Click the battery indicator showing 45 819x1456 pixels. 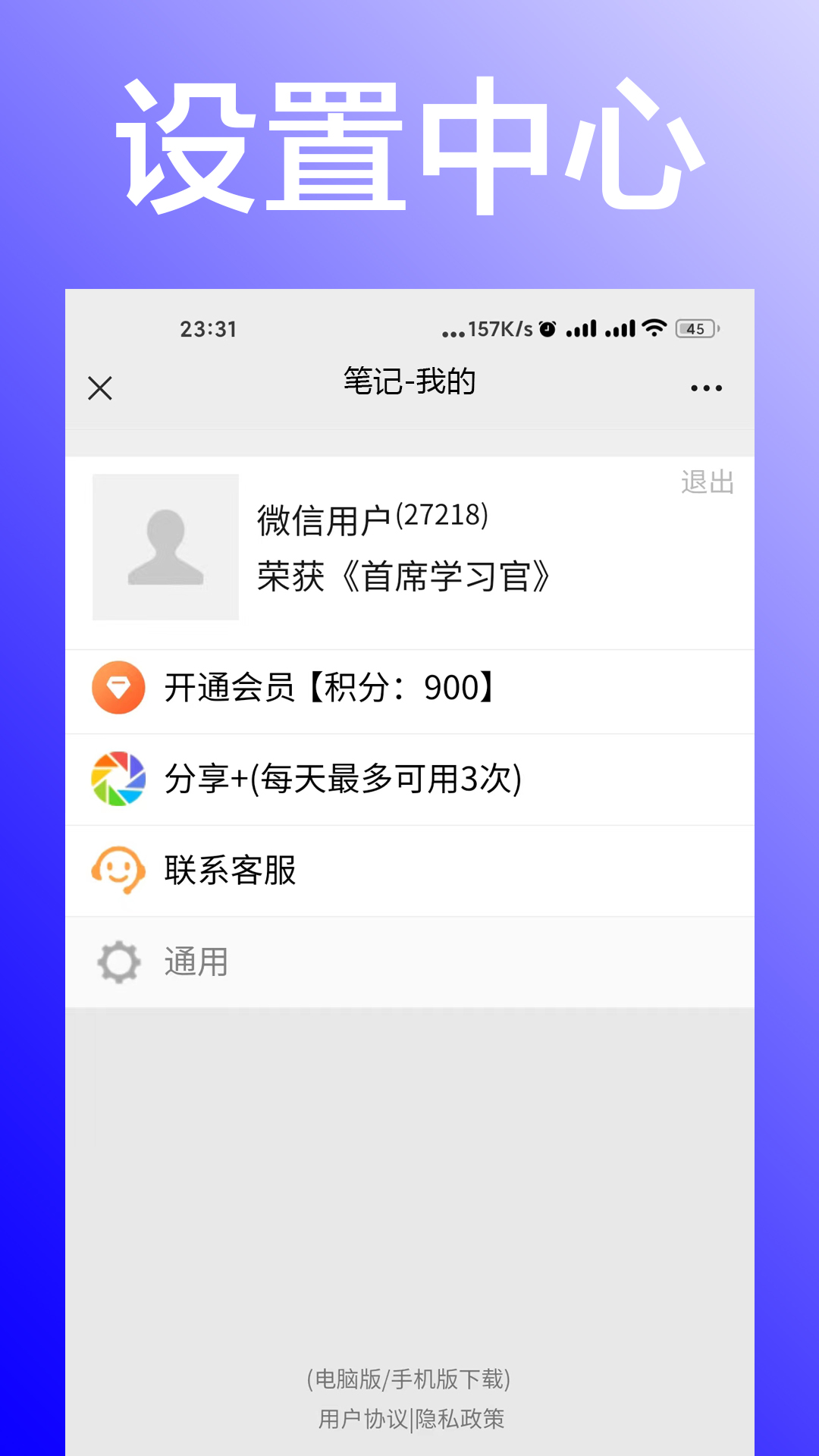[x=694, y=328]
